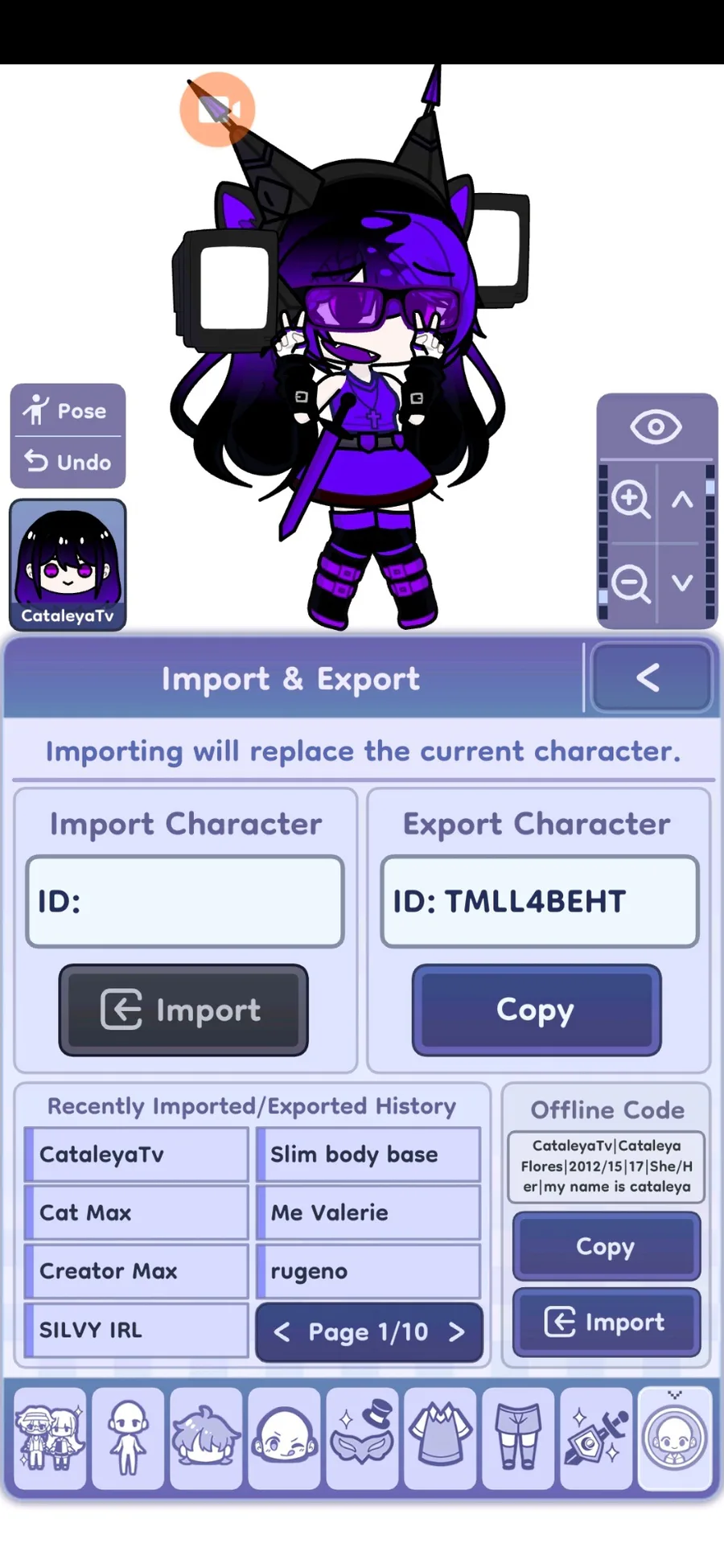
Task: Copy the Offline Code
Action: click(x=607, y=1246)
